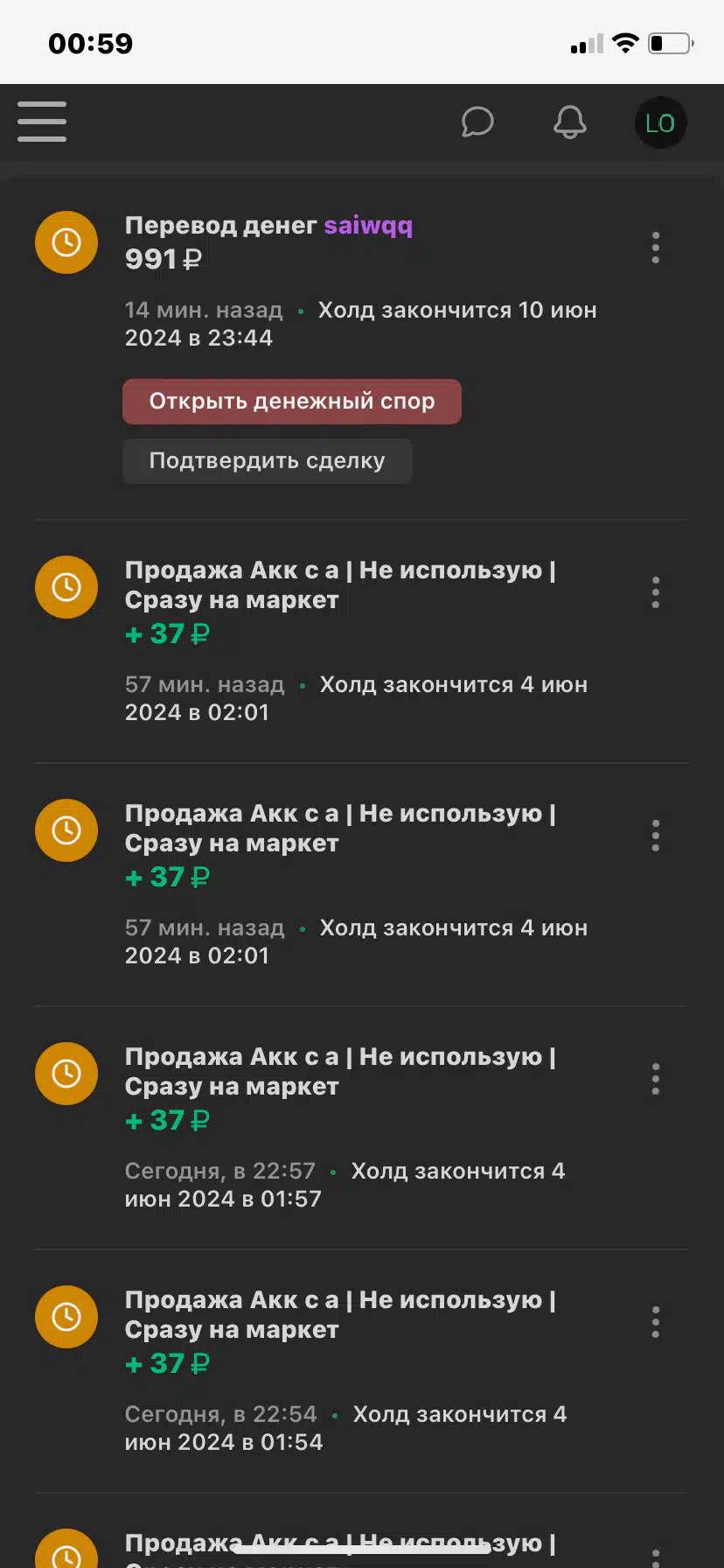Open the LO profile avatar

(660, 122)
